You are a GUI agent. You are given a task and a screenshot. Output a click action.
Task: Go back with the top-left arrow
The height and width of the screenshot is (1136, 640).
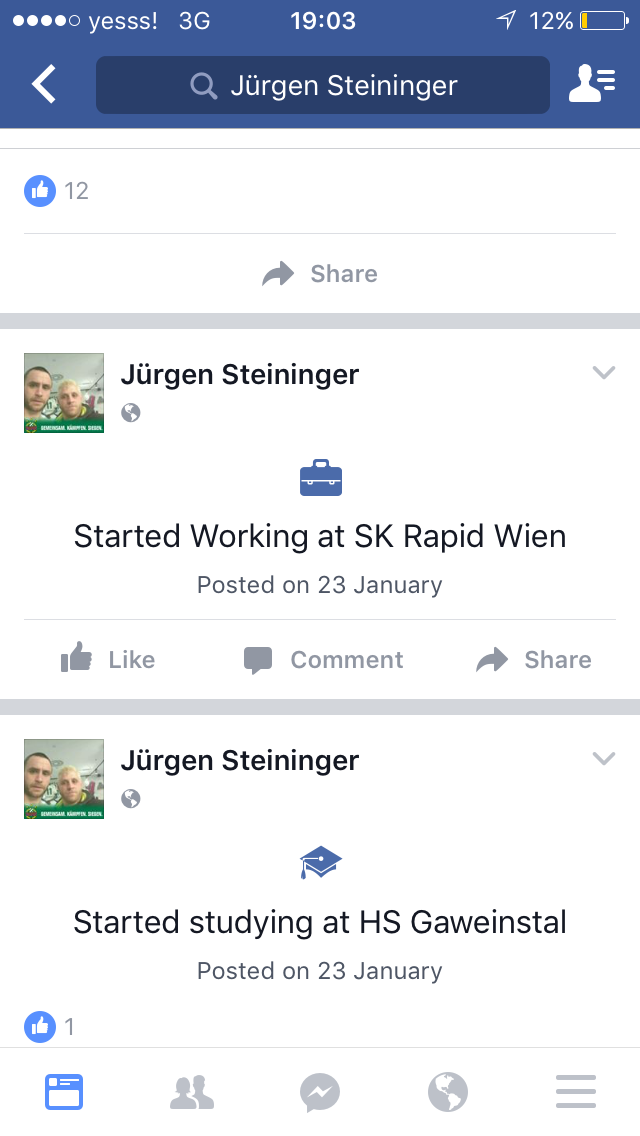point(43,84)
